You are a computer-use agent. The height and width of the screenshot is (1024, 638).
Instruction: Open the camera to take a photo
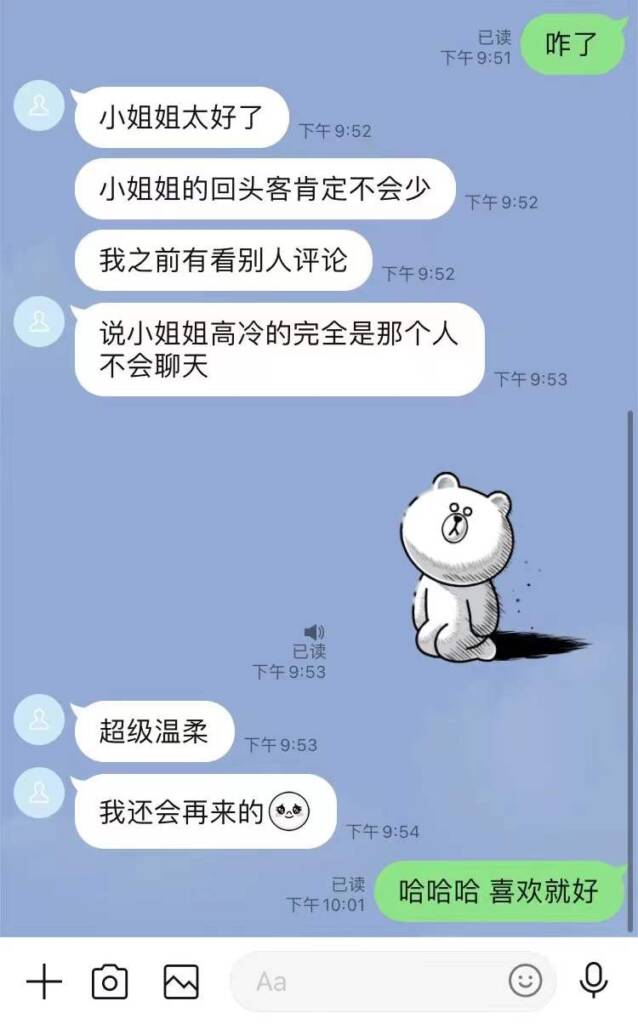click(110, 981)
